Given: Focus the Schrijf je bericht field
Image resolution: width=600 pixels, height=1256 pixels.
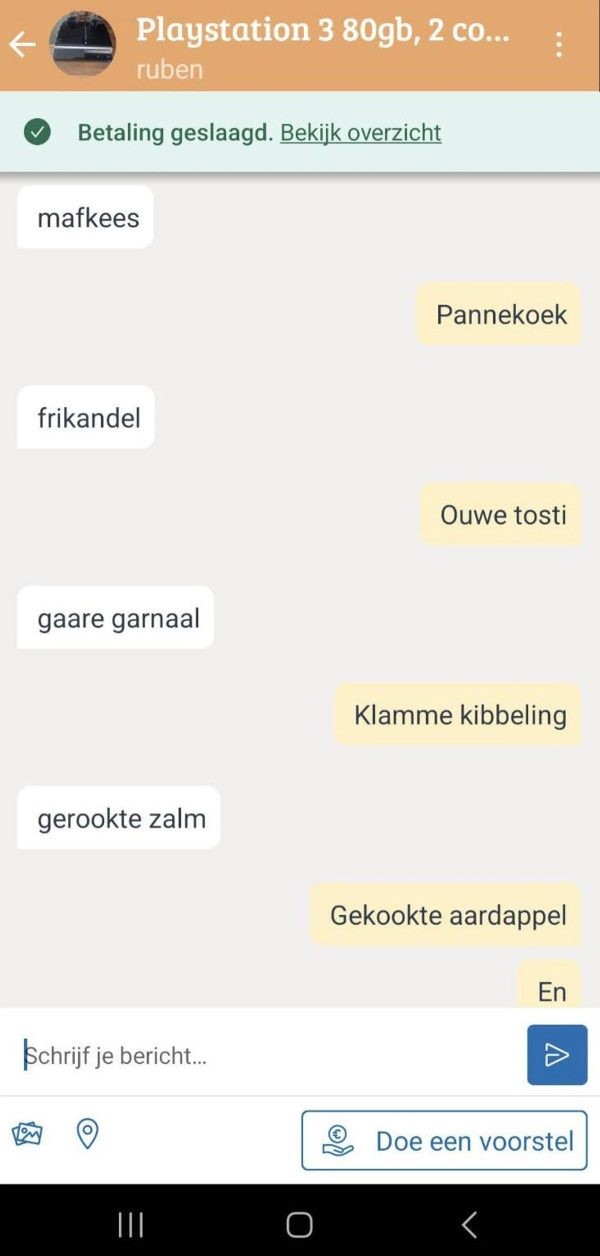Looking at the screenshot, I should coord(265,1055).
